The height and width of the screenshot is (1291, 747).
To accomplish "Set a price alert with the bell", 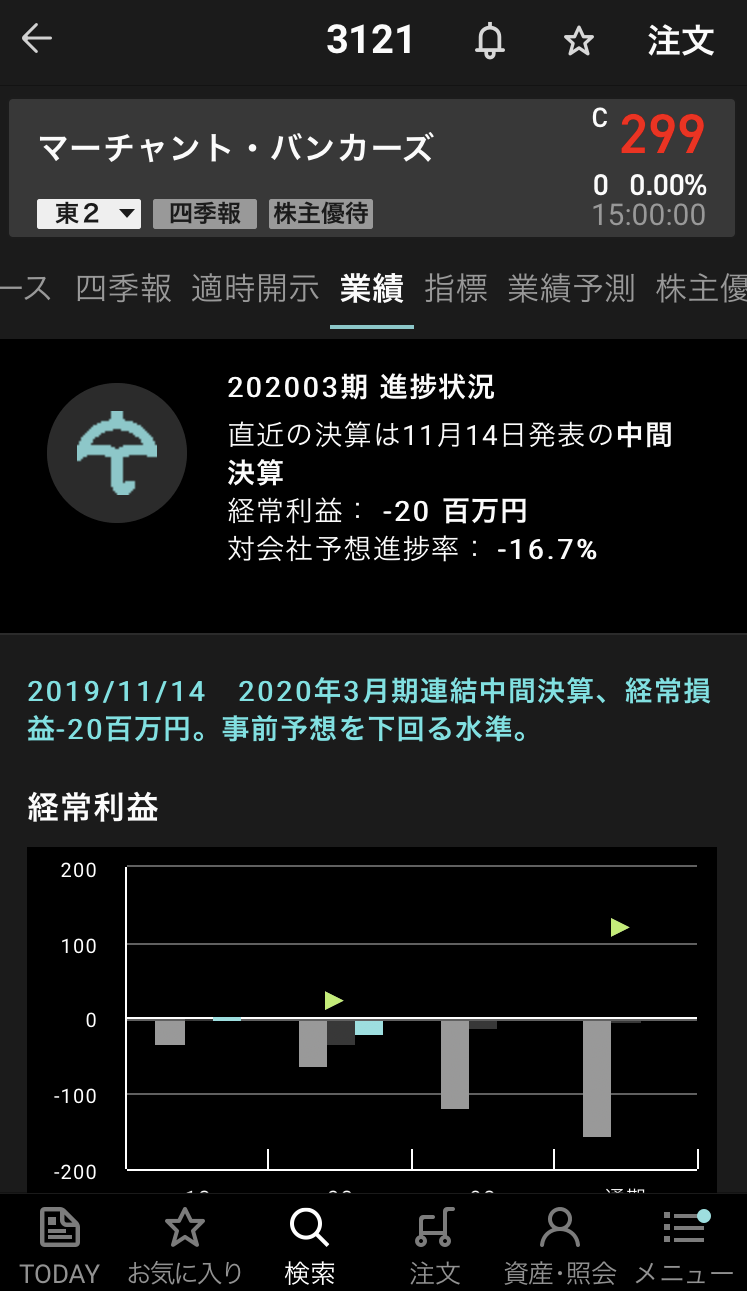I will tap(489, 41).
